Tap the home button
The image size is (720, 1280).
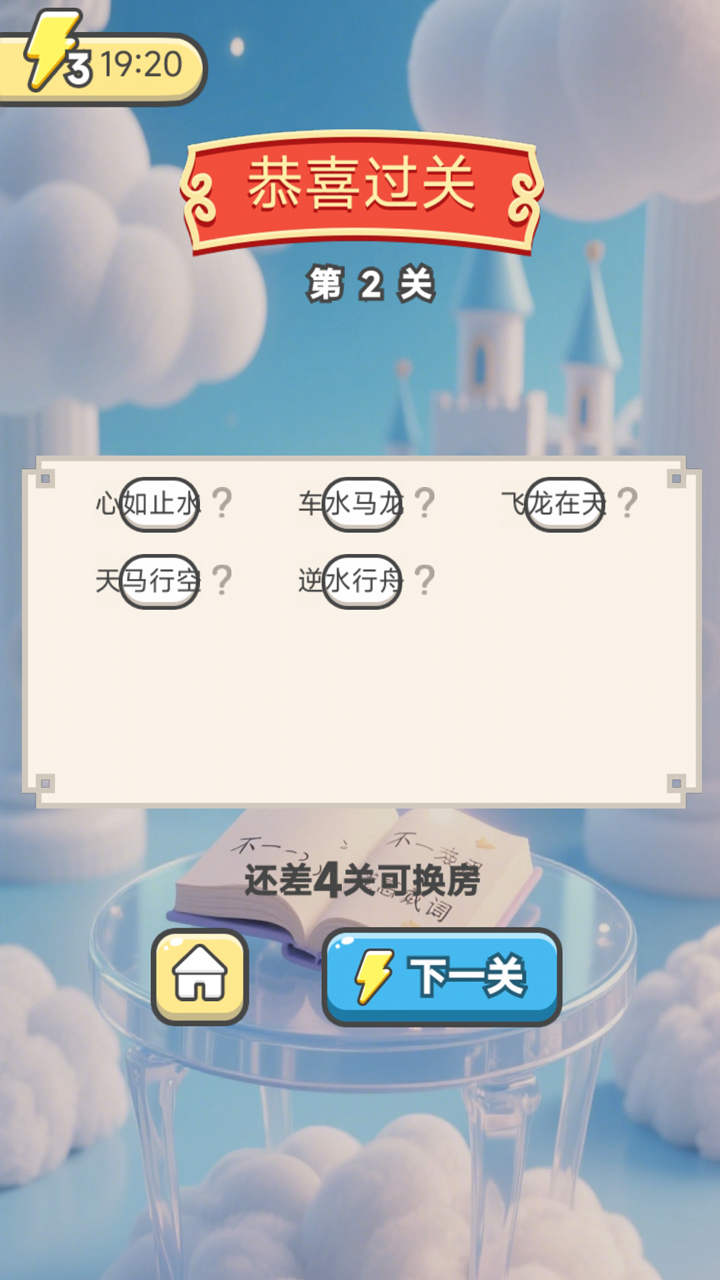tap(200, 977)
